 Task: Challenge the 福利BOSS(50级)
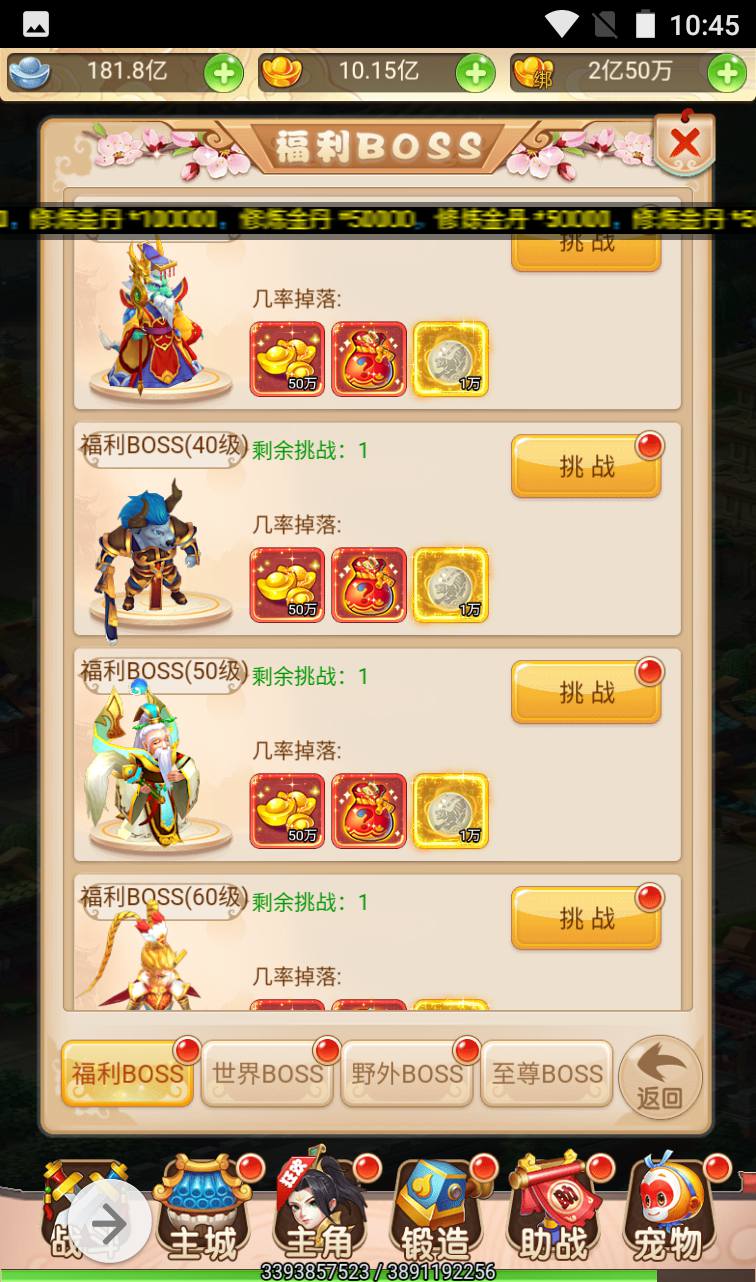(586, 692)
